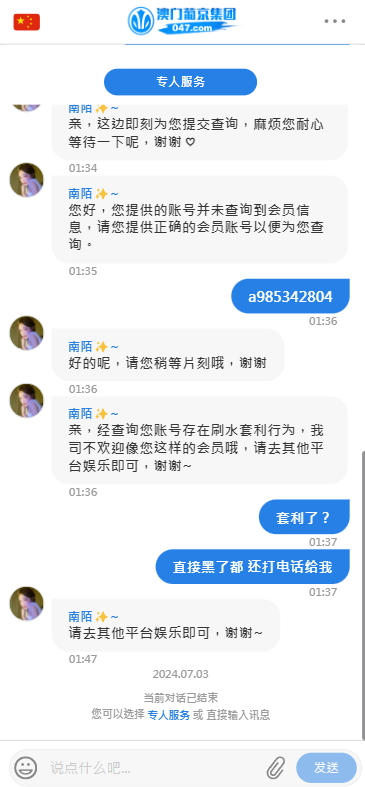Screen dimensions: 365x787
Task: Tap the China flag language selector
Action: pos(27,22)
